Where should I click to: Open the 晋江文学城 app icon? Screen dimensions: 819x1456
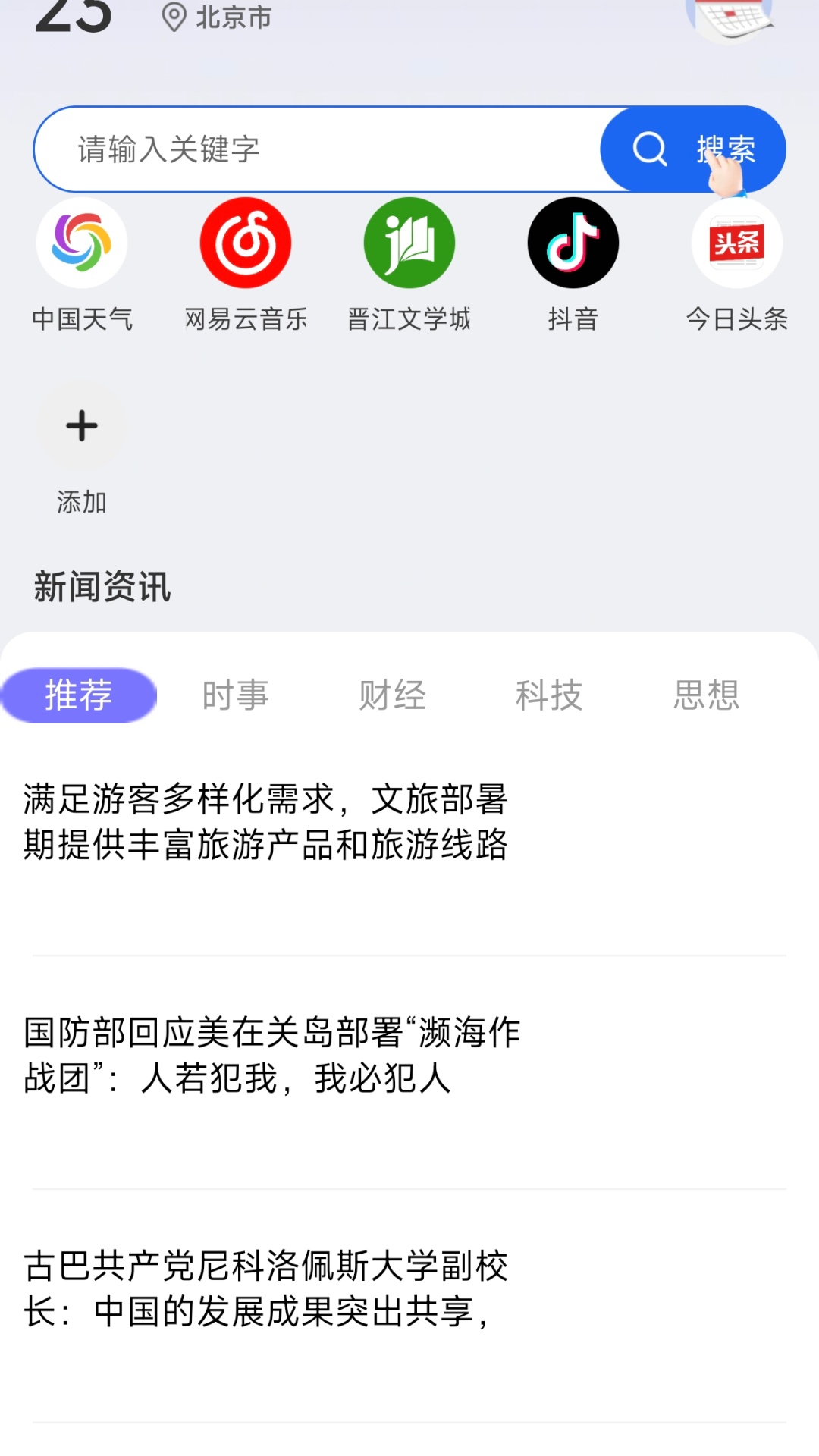[409, 243]
